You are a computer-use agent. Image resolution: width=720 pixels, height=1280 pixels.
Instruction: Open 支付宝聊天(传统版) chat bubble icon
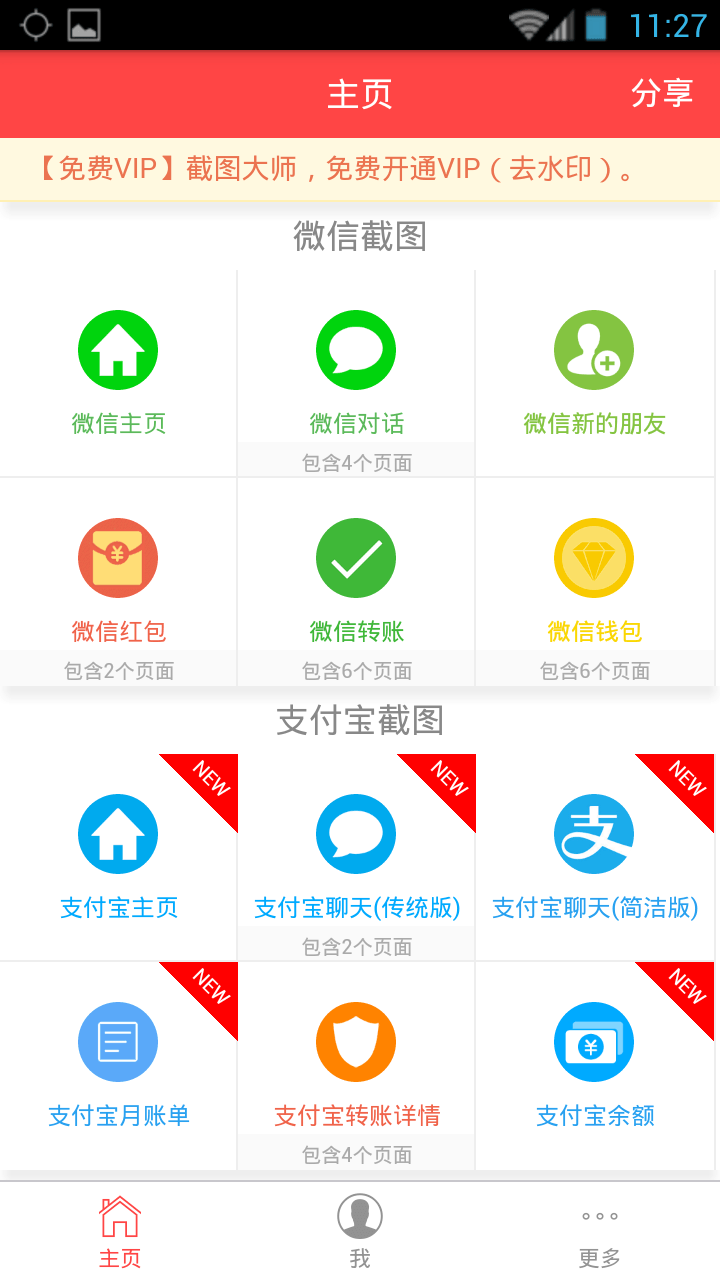click(356, 833)
